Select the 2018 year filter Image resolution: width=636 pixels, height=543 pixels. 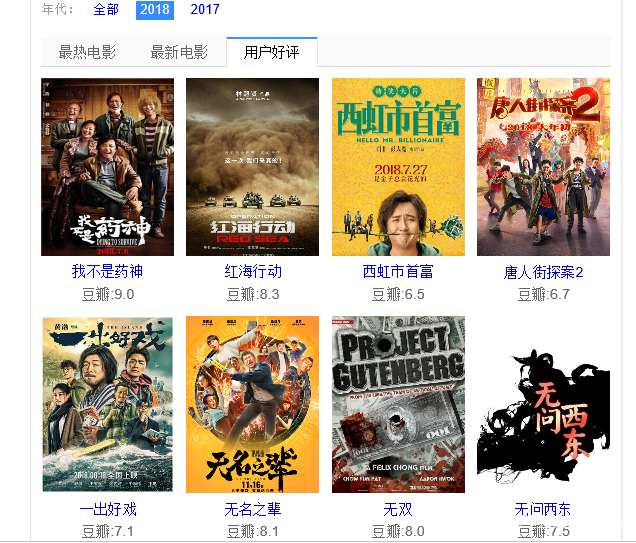tap(155, 10)
